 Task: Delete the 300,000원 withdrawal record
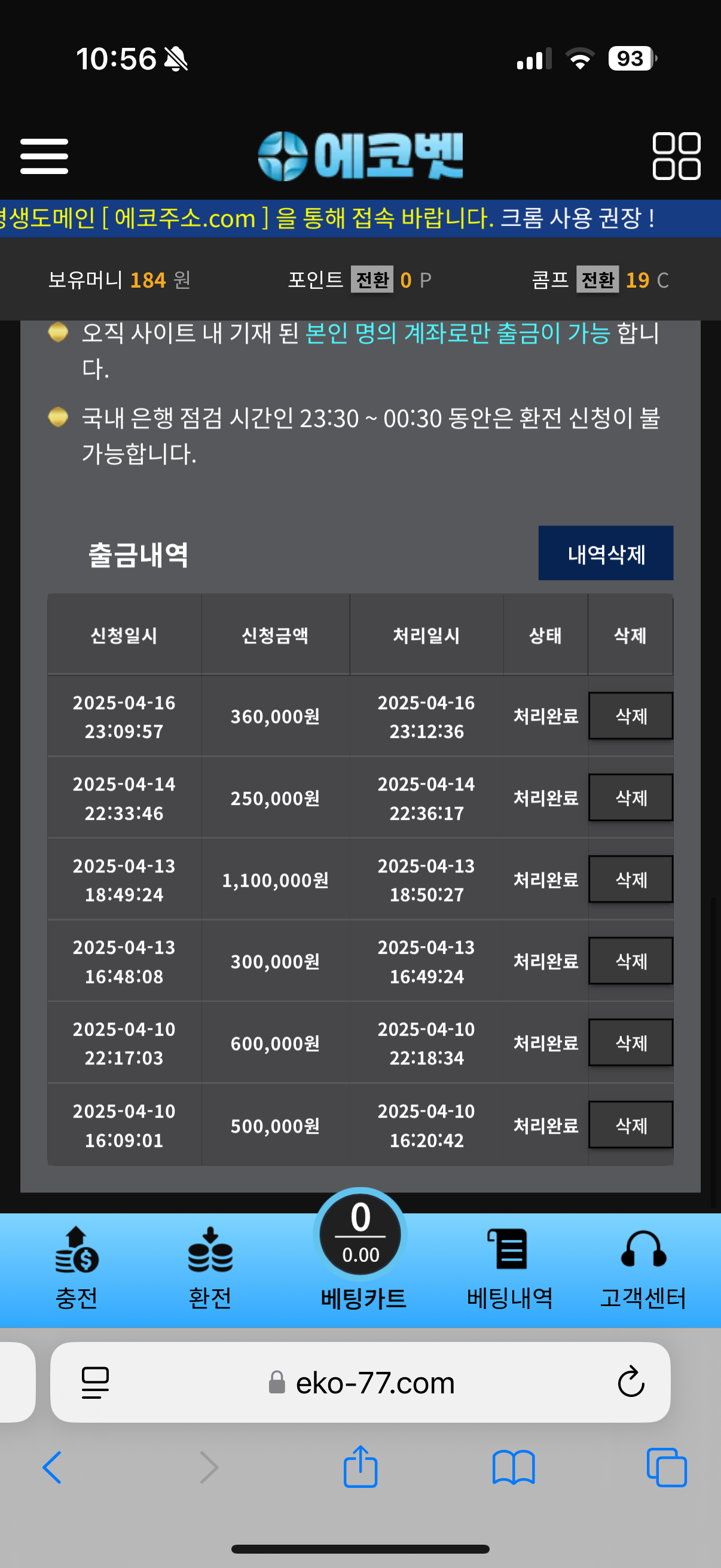(x=630, y=961)
